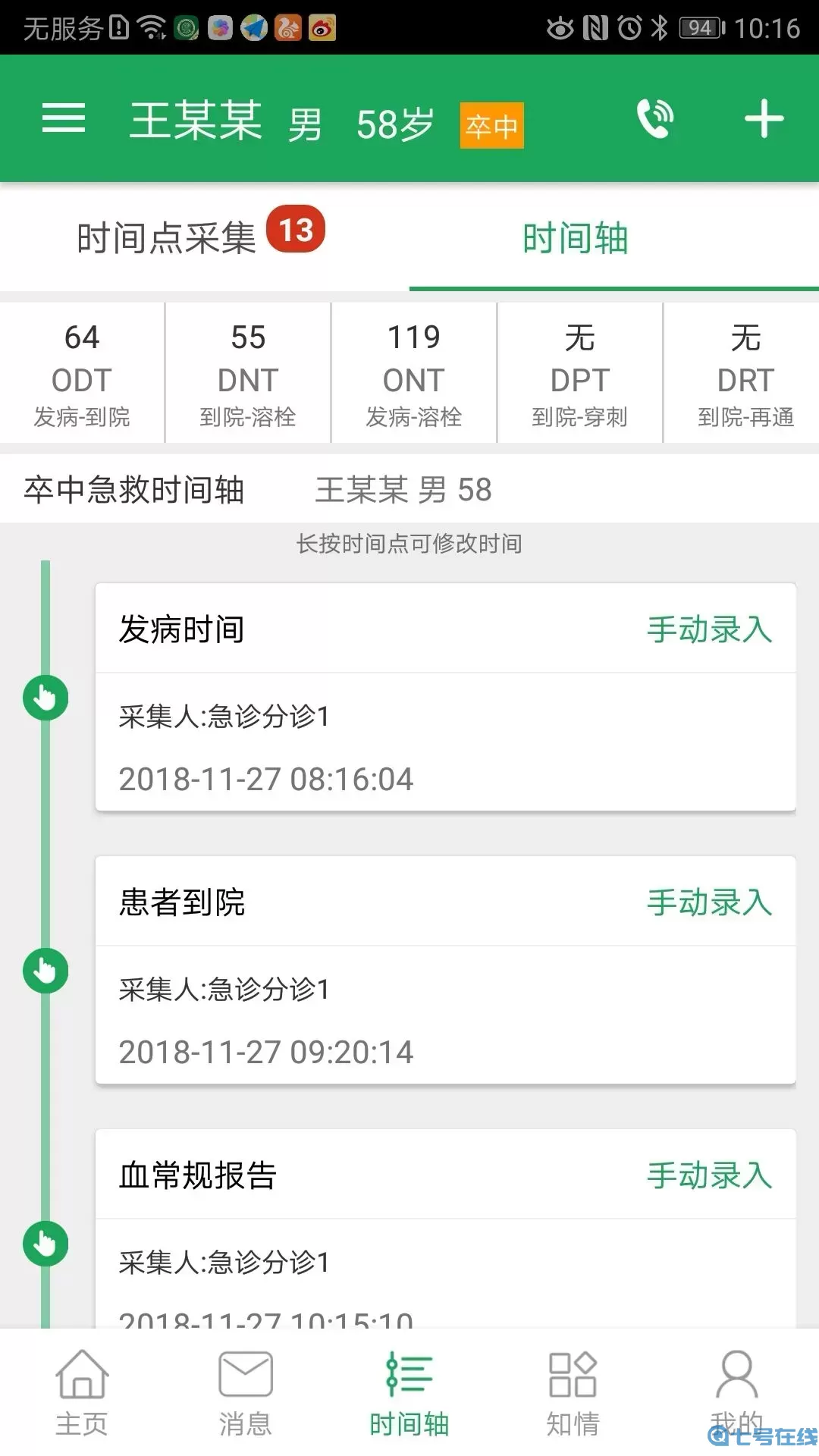Screen dimensions: 819x1456
Task: Open the ODT 发病-到院 metric card
Action: [x=82, y=372]
